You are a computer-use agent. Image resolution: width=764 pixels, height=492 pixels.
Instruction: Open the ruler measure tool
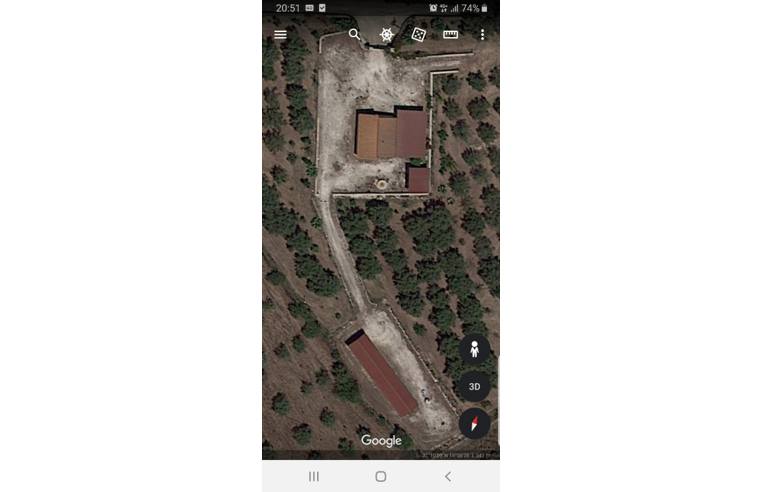tap(450, 34)
